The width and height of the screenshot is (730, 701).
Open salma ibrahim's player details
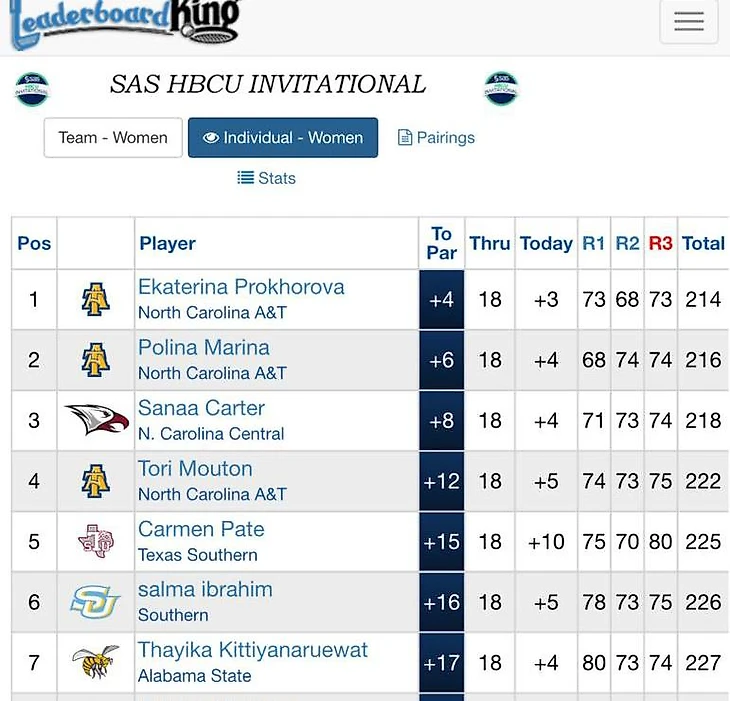(205, 589)
